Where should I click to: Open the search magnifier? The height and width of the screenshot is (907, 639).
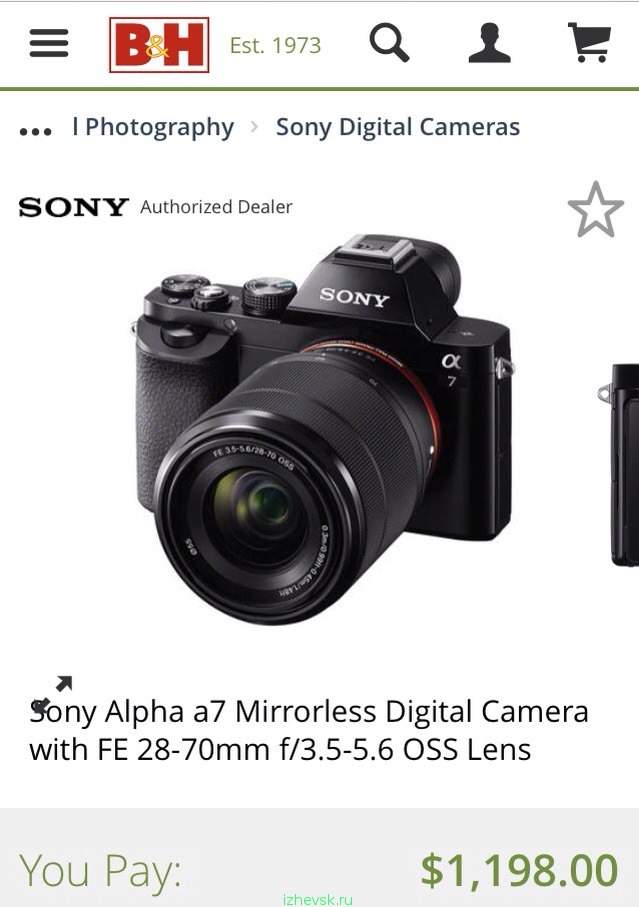pyautogui.click(x=390, y=43)
